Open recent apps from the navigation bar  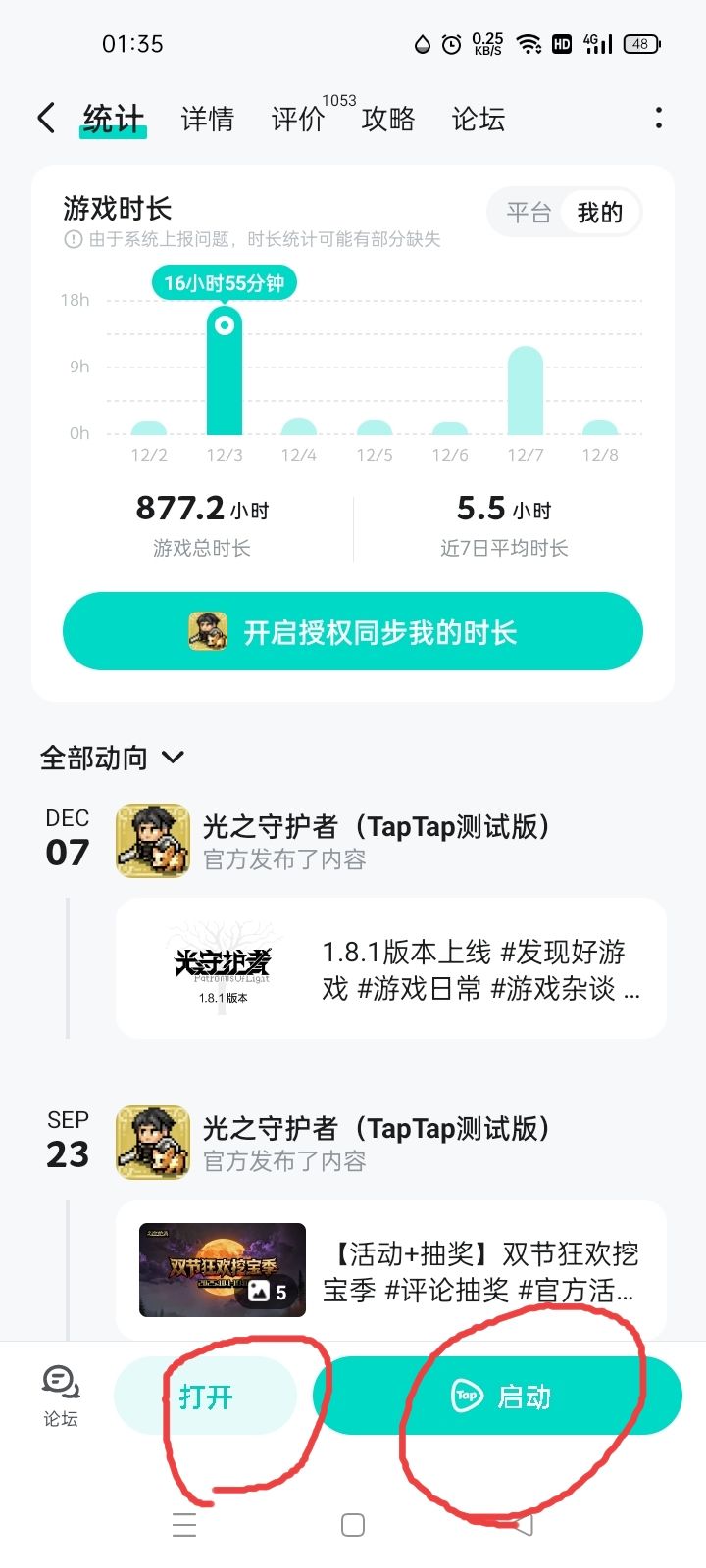tap(184, 1525)
